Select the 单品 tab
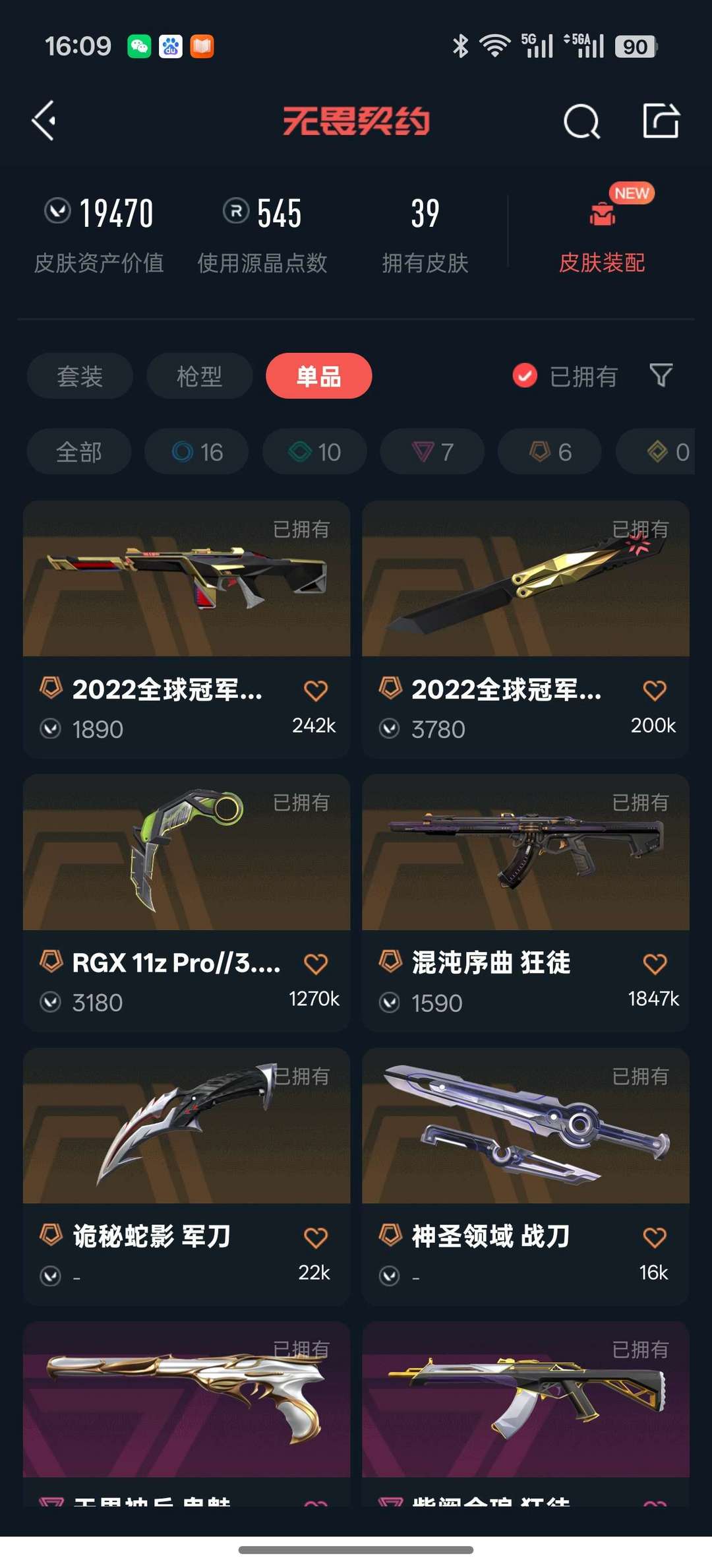712x1568 pixels. tap(318, 376)
